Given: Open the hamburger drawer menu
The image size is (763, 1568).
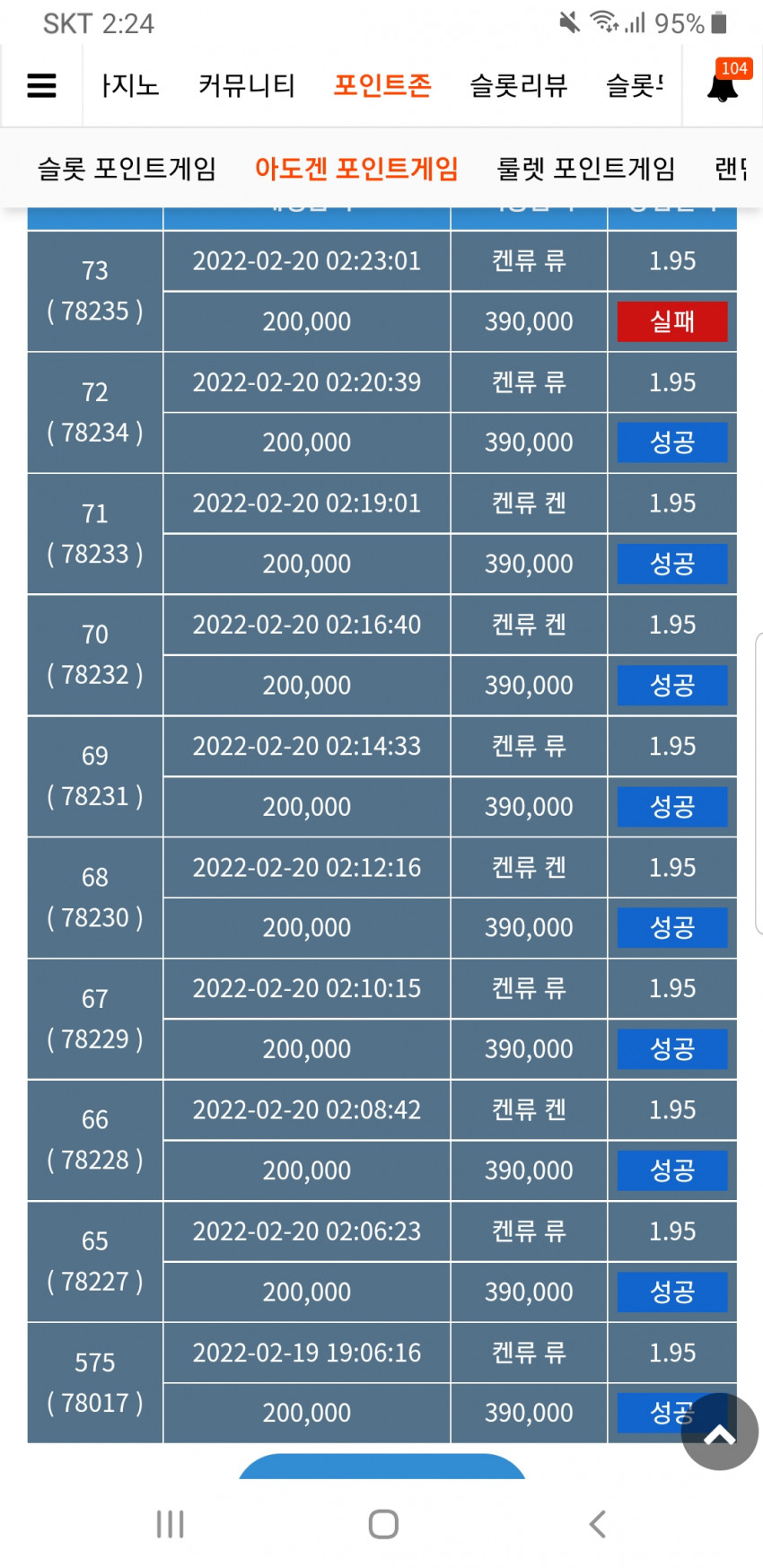Looking at the screenshot, I should tap(41, 85).
